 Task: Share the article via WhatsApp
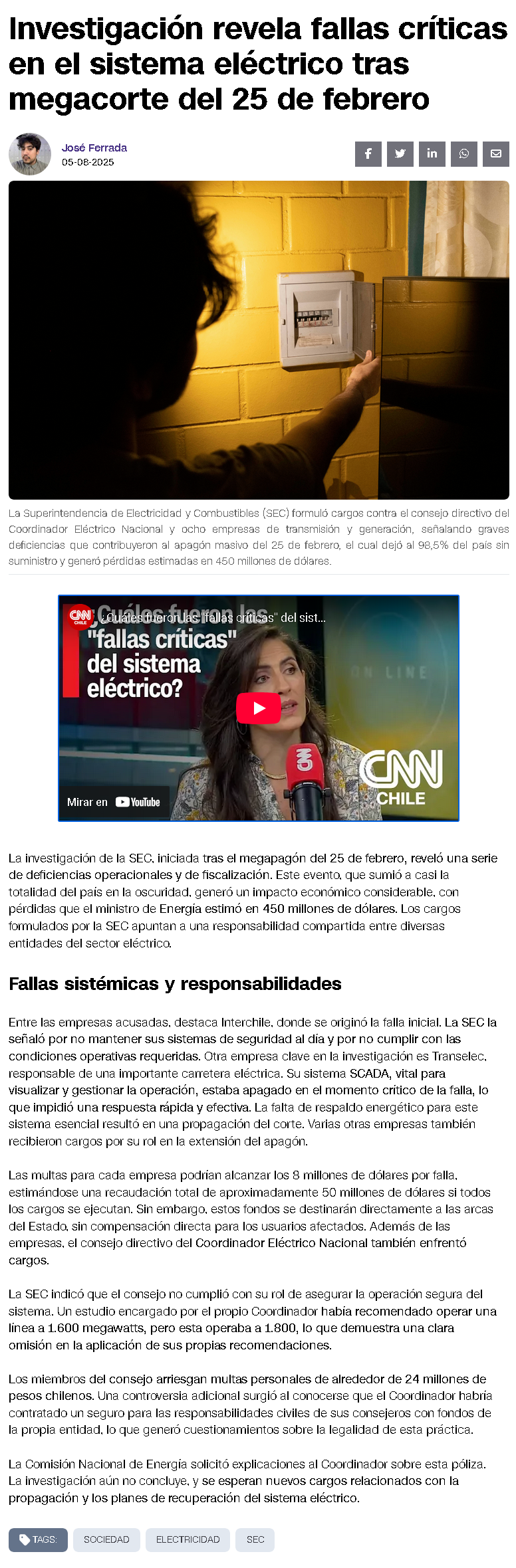point(463,153)
